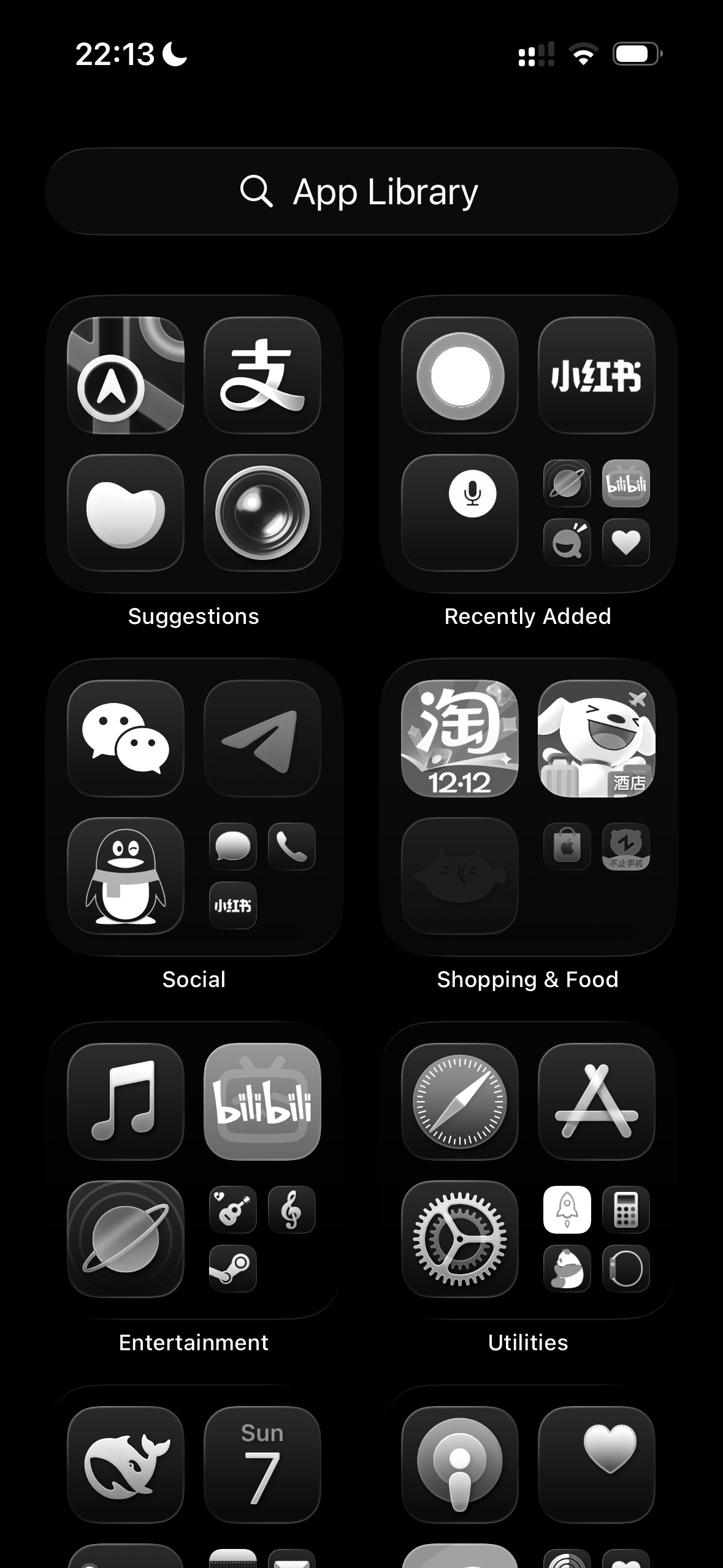Open the Music app

126,1101
